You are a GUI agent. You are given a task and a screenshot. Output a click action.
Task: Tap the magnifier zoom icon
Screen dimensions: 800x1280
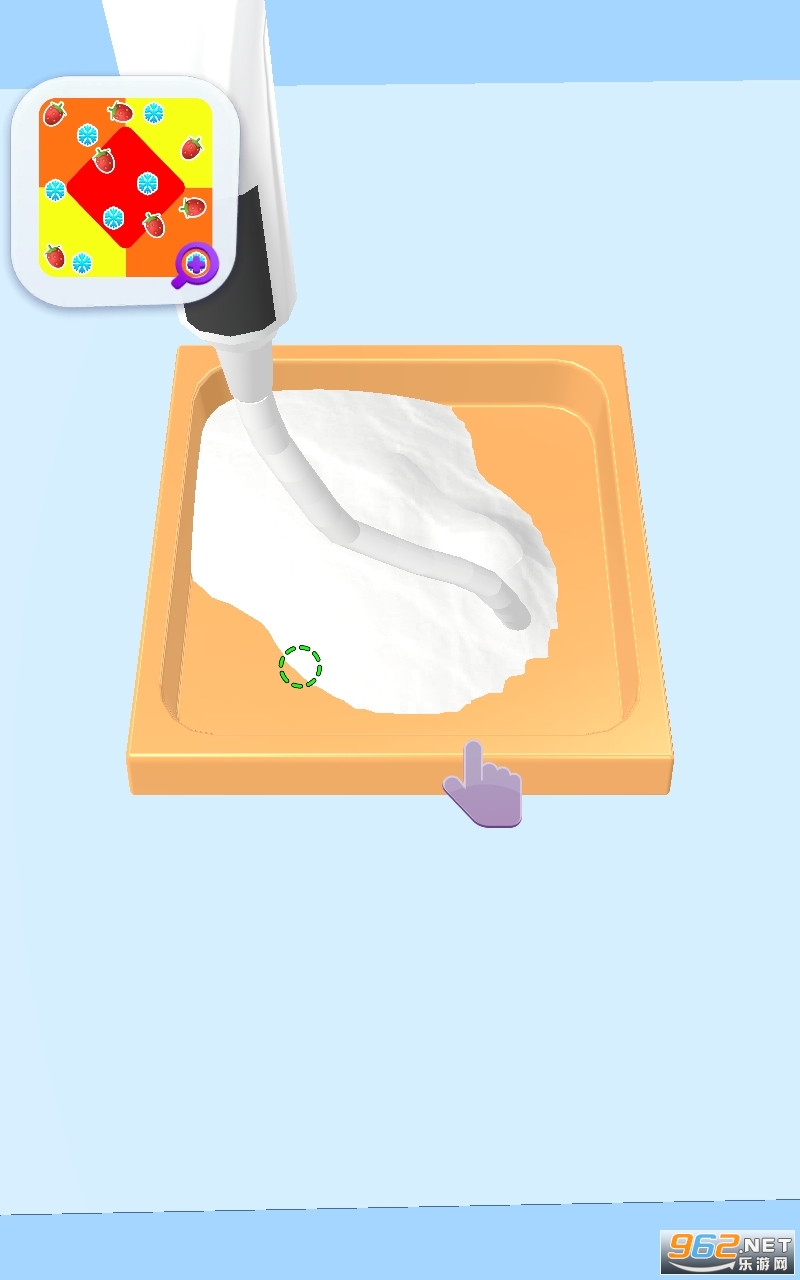[x=195, y=266]
